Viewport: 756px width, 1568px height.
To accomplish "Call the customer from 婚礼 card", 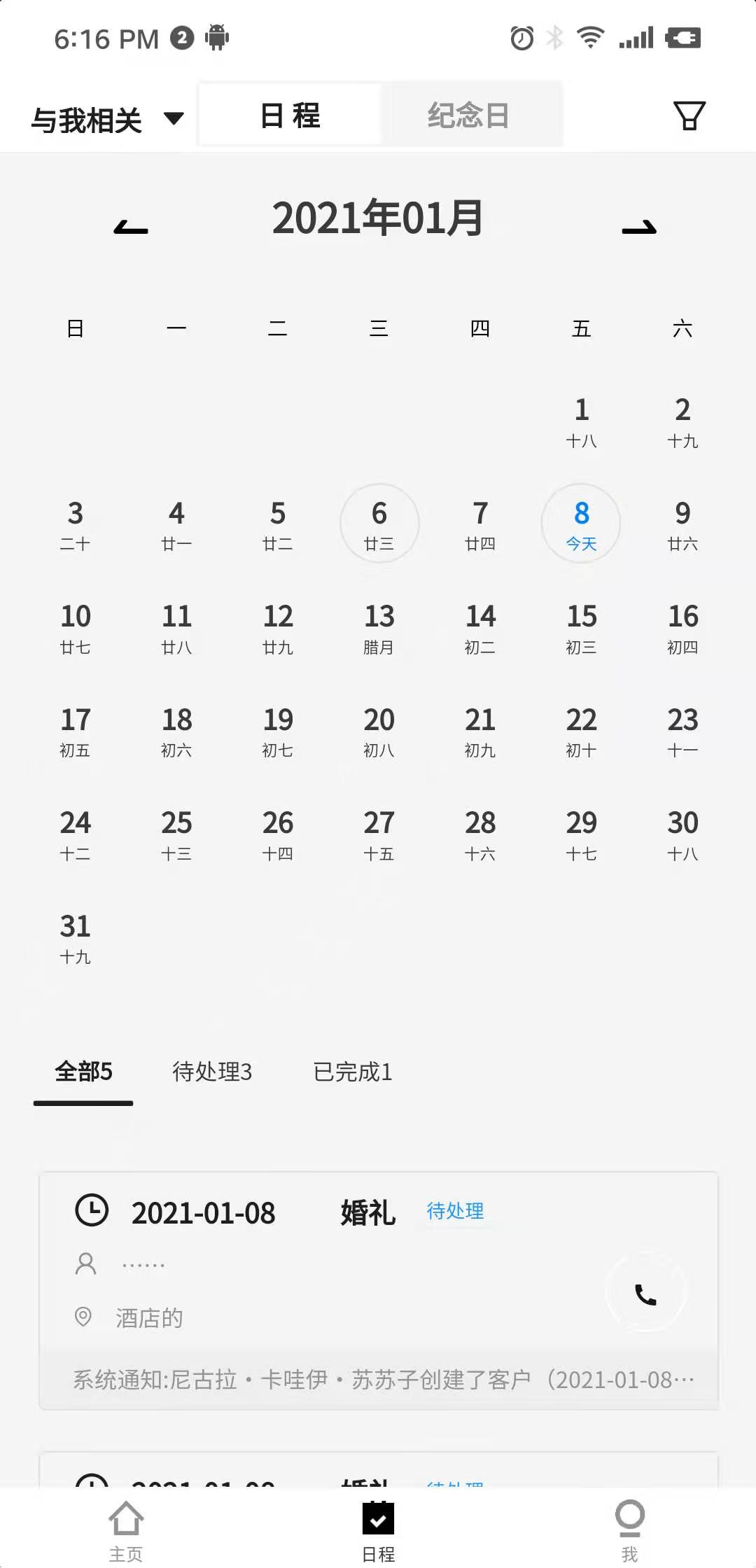I will pyautogui.click(x=645, y=1294).
